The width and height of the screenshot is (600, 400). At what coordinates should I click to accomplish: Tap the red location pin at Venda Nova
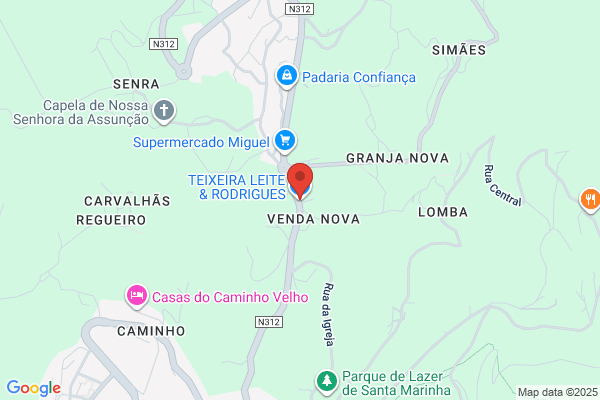coord(300,181)
